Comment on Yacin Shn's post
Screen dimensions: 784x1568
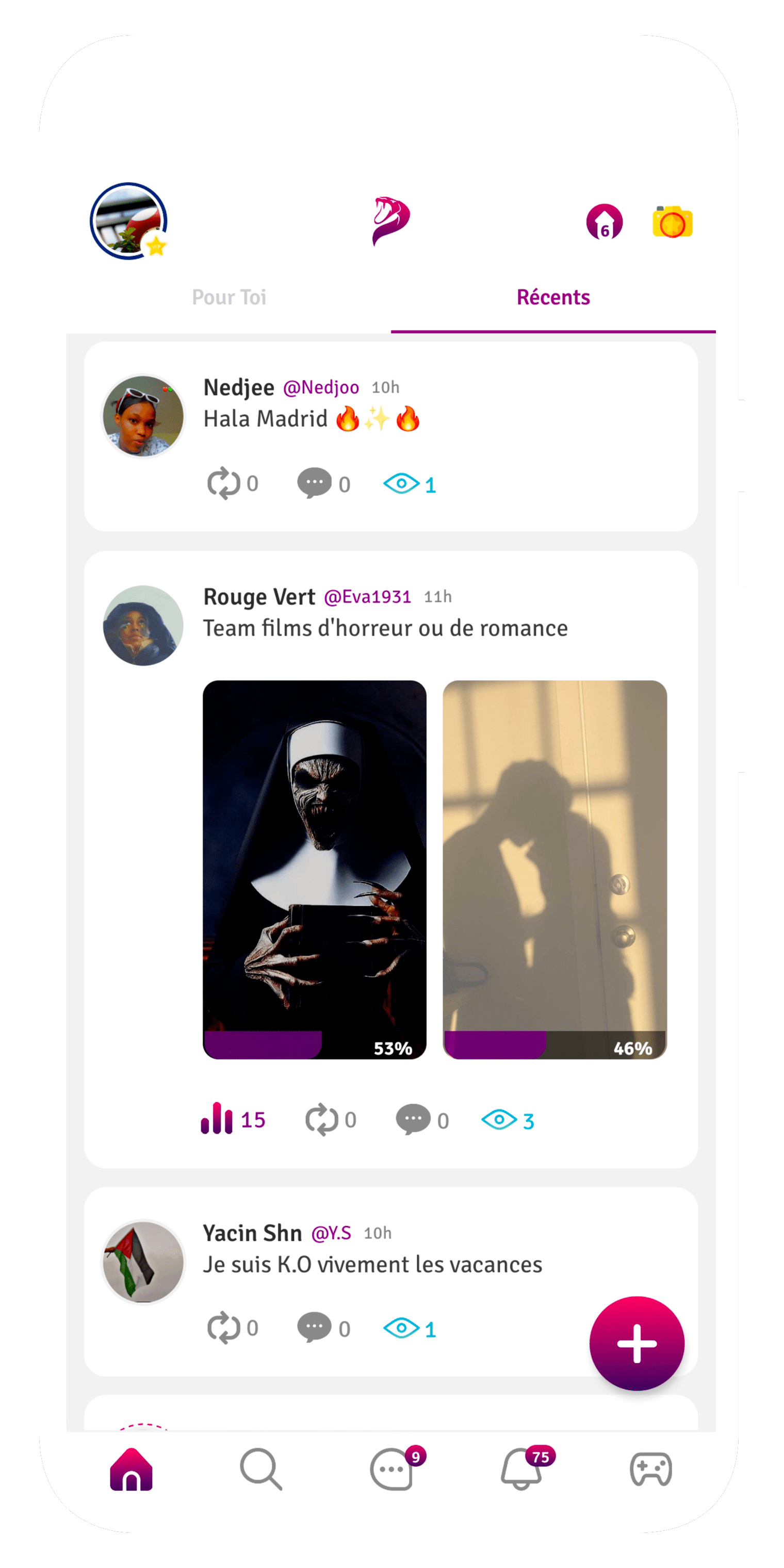coord(314,1328)
